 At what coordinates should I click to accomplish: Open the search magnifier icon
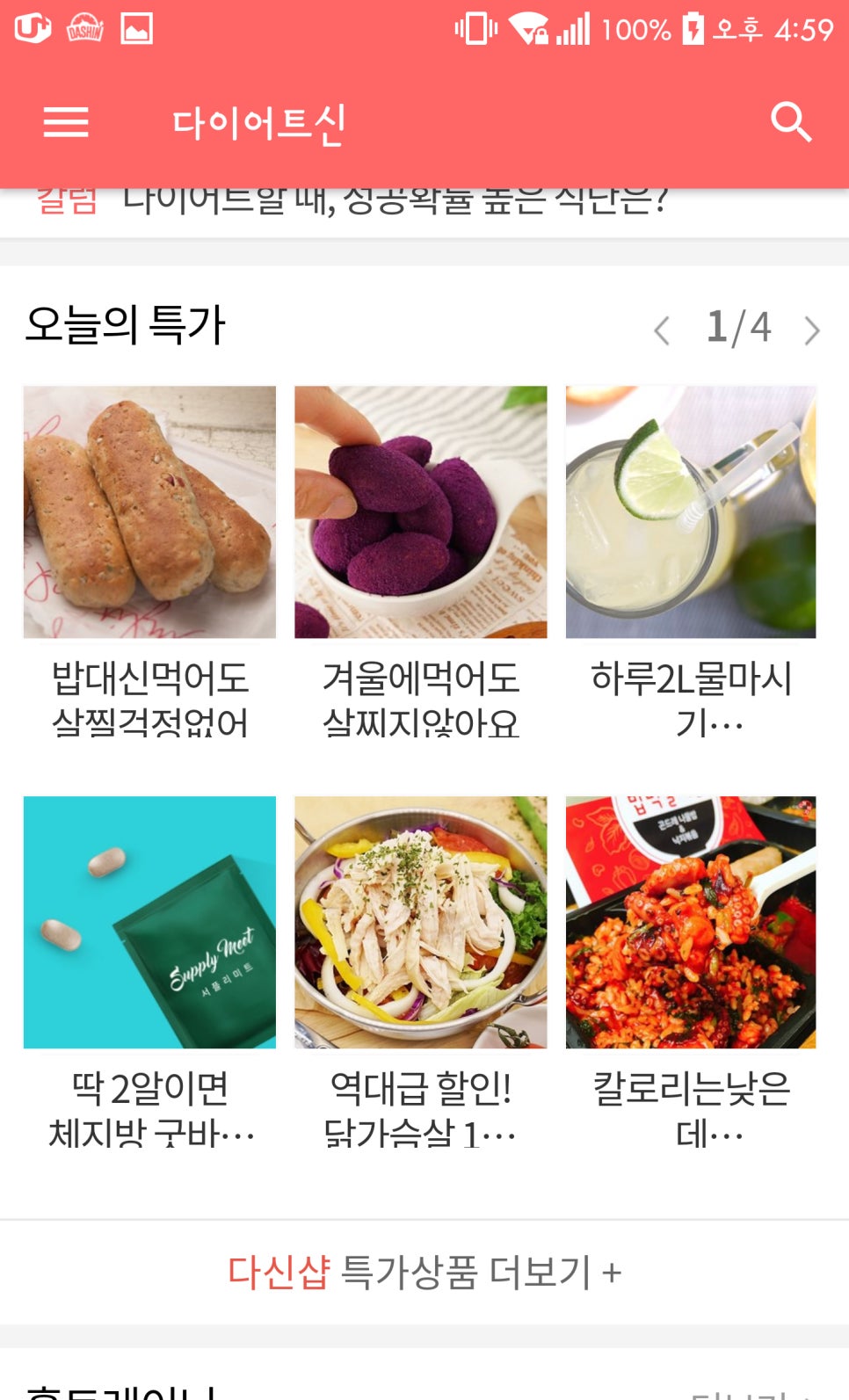790,122
